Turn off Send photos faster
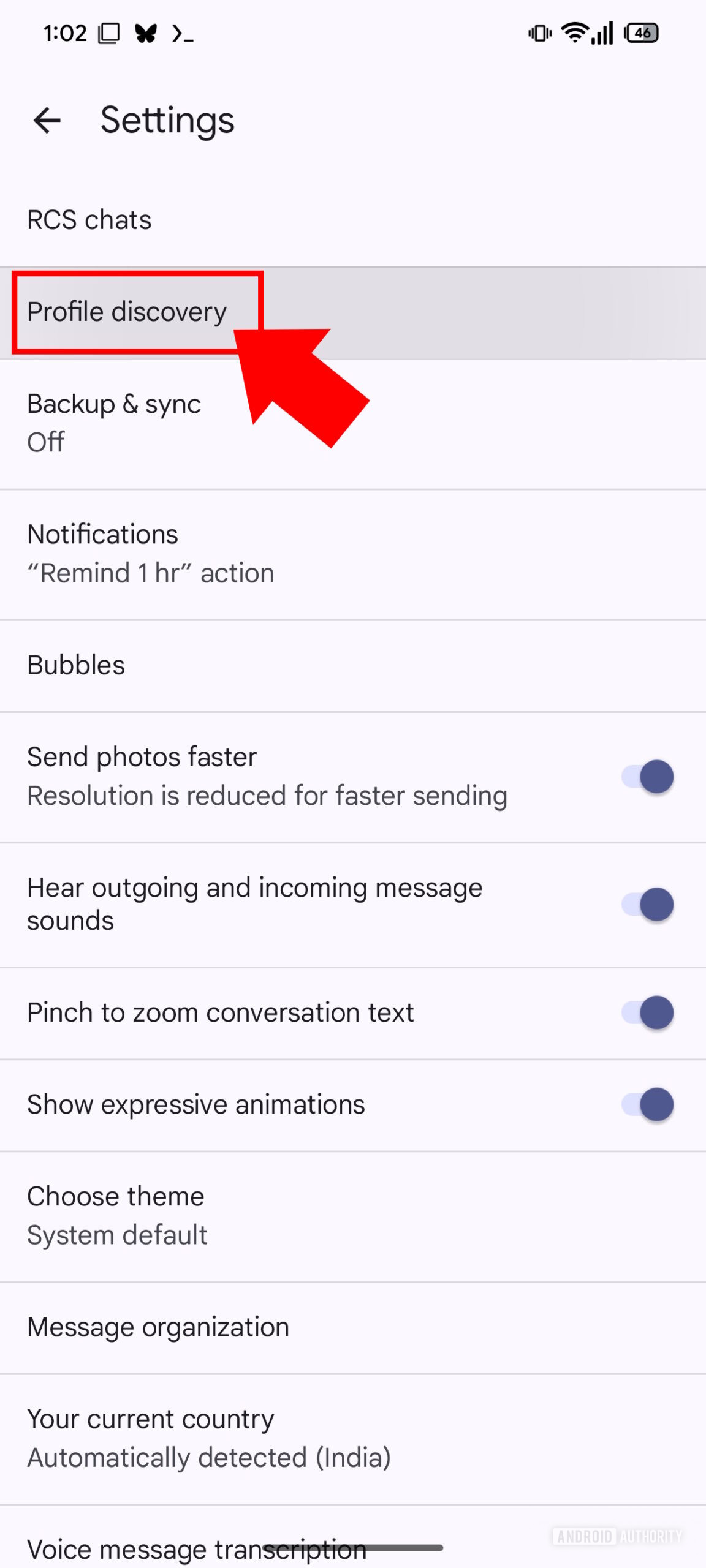The height and width of the screenshot is (1568, 706). point(648,777)
